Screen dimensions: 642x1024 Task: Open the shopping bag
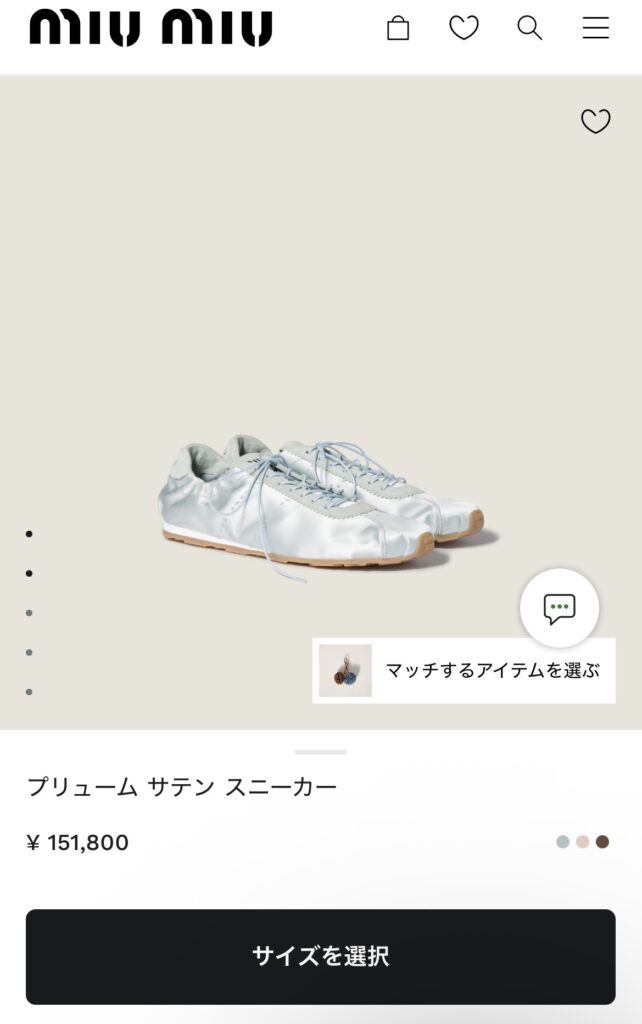(398, 28)
